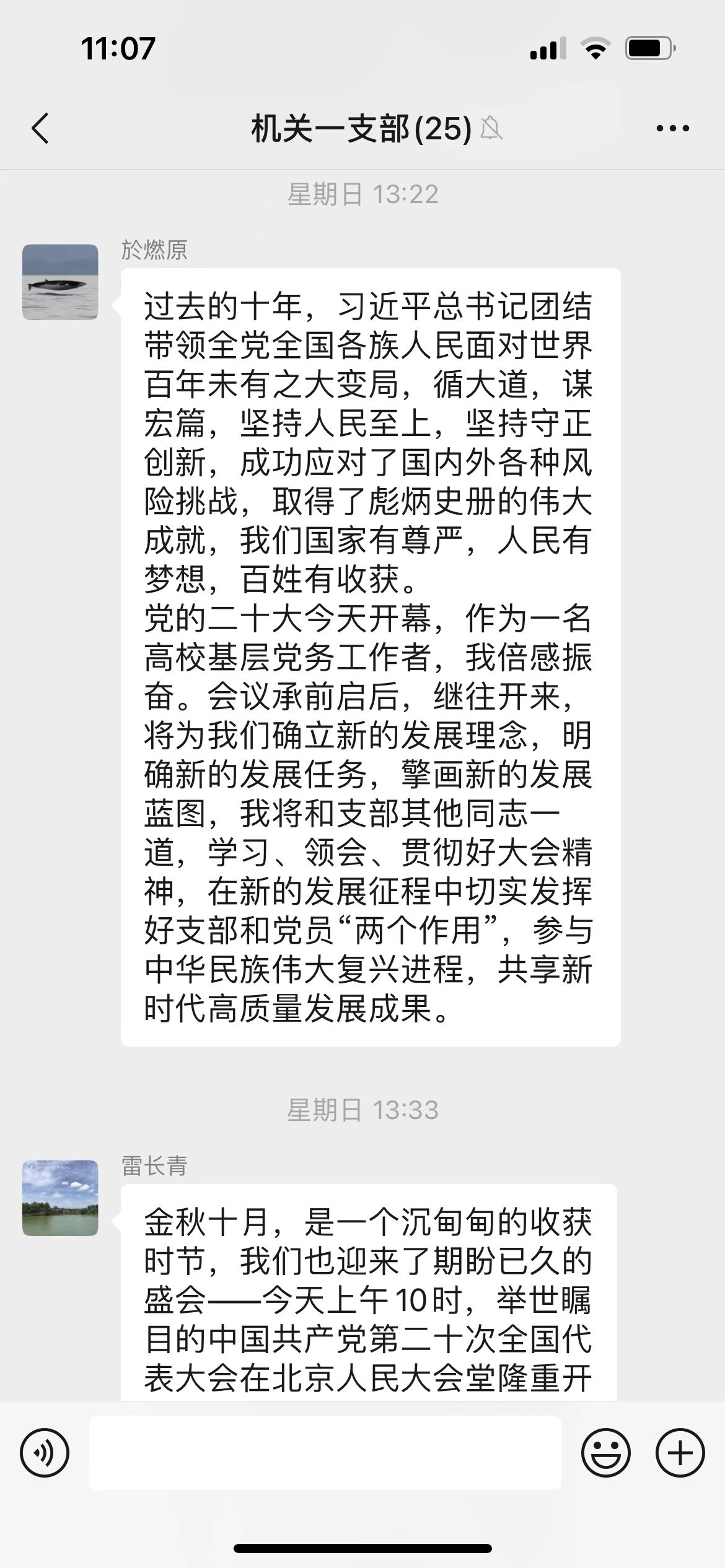Viewport: 725px width, 1568px height.
Task: Open 於燃原's profile avatar
Action: point(60,282)
